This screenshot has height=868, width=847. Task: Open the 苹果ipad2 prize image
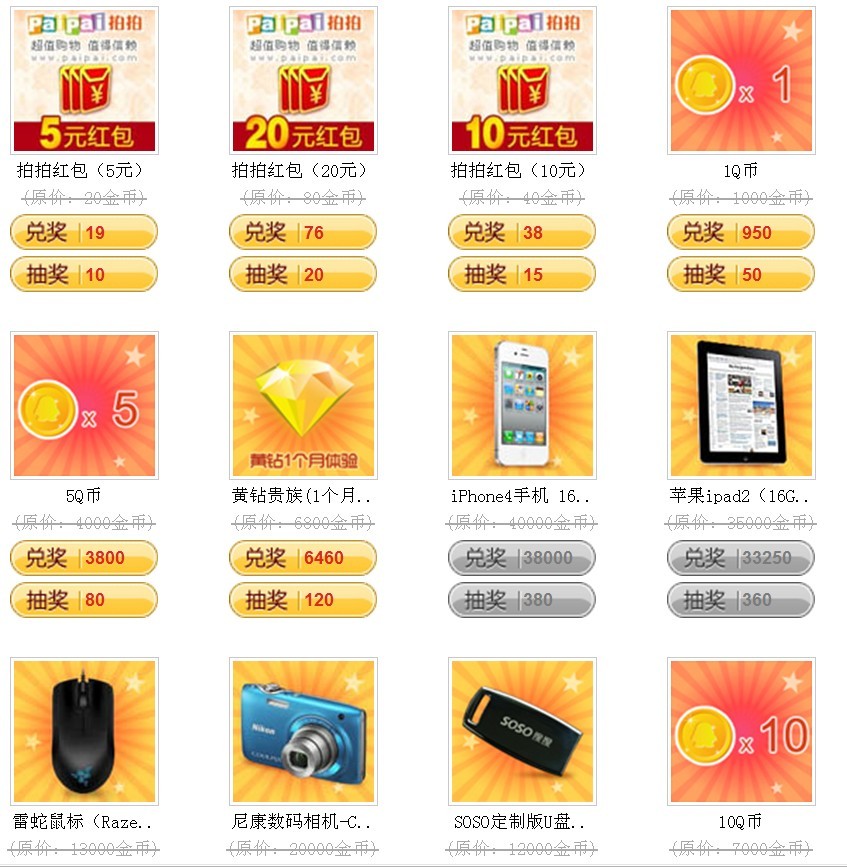click(x=741, y=406)
